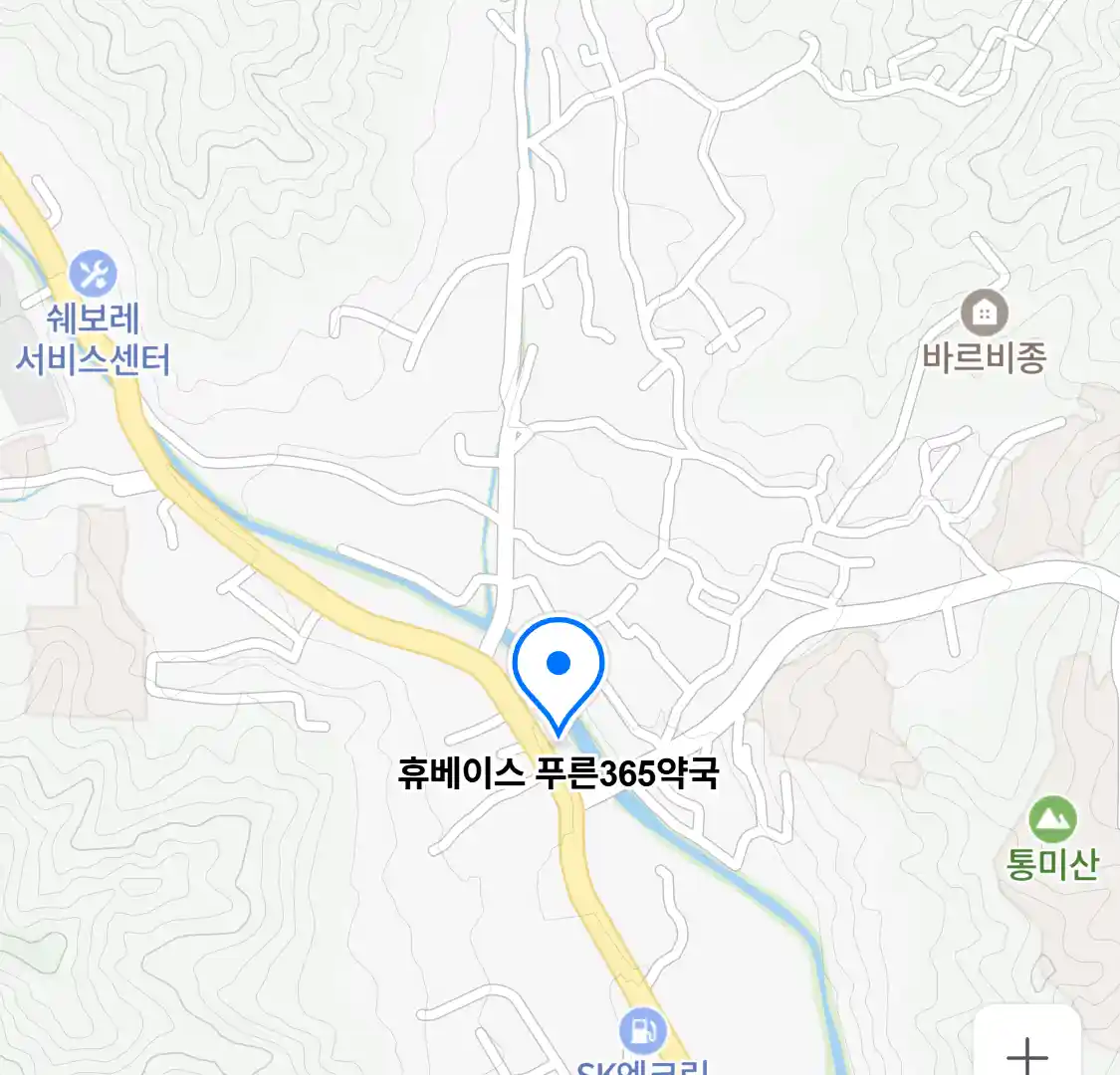Image resolution: width=1120 pixels, height=1075 pixels.
Task: Tap the 휴베이스 푸른365약국 location pin
Action: 559,669
